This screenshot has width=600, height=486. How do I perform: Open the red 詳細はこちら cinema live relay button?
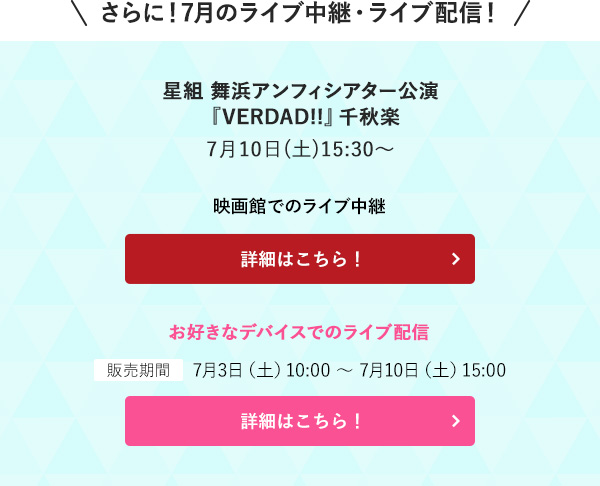[300, 259]
